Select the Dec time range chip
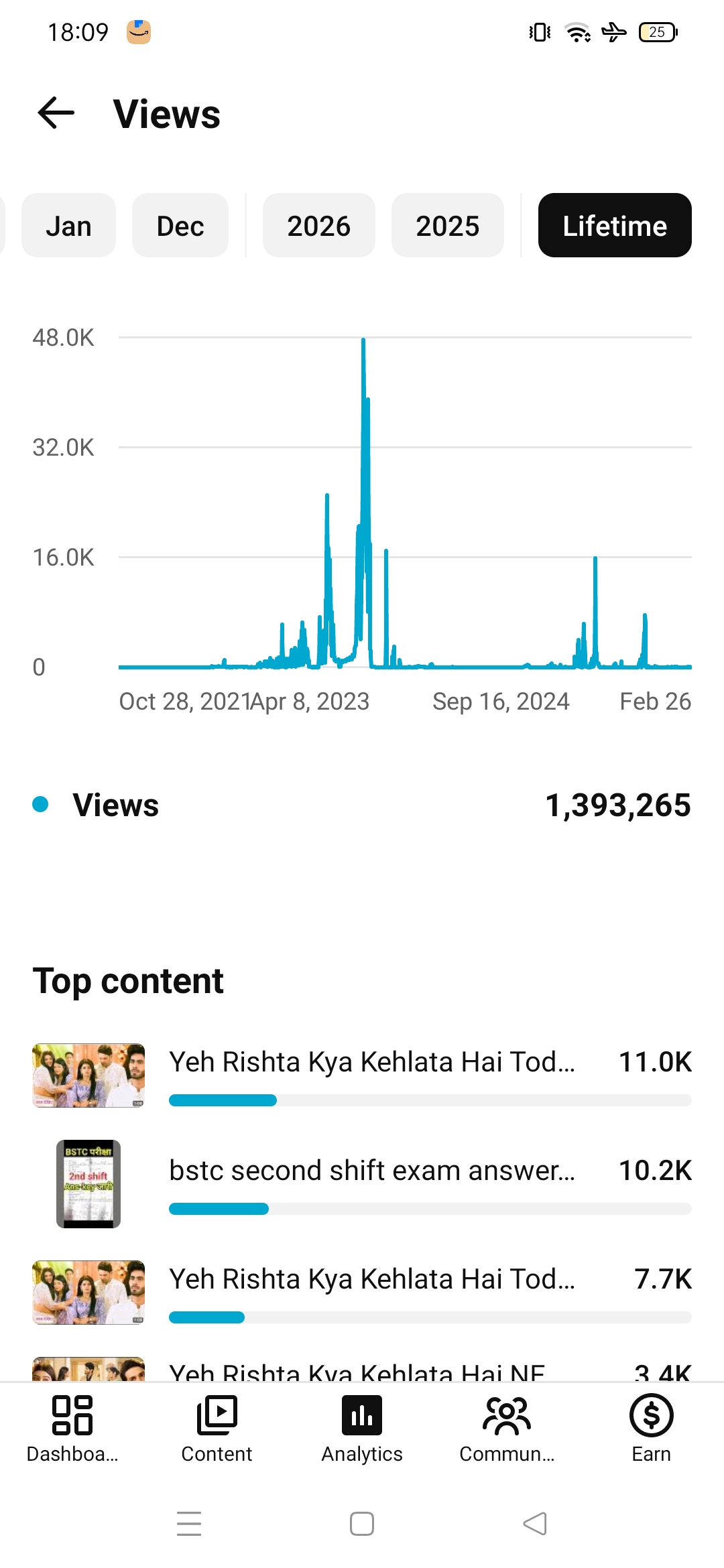The image size is (724, 1568). tap(180, 226)
